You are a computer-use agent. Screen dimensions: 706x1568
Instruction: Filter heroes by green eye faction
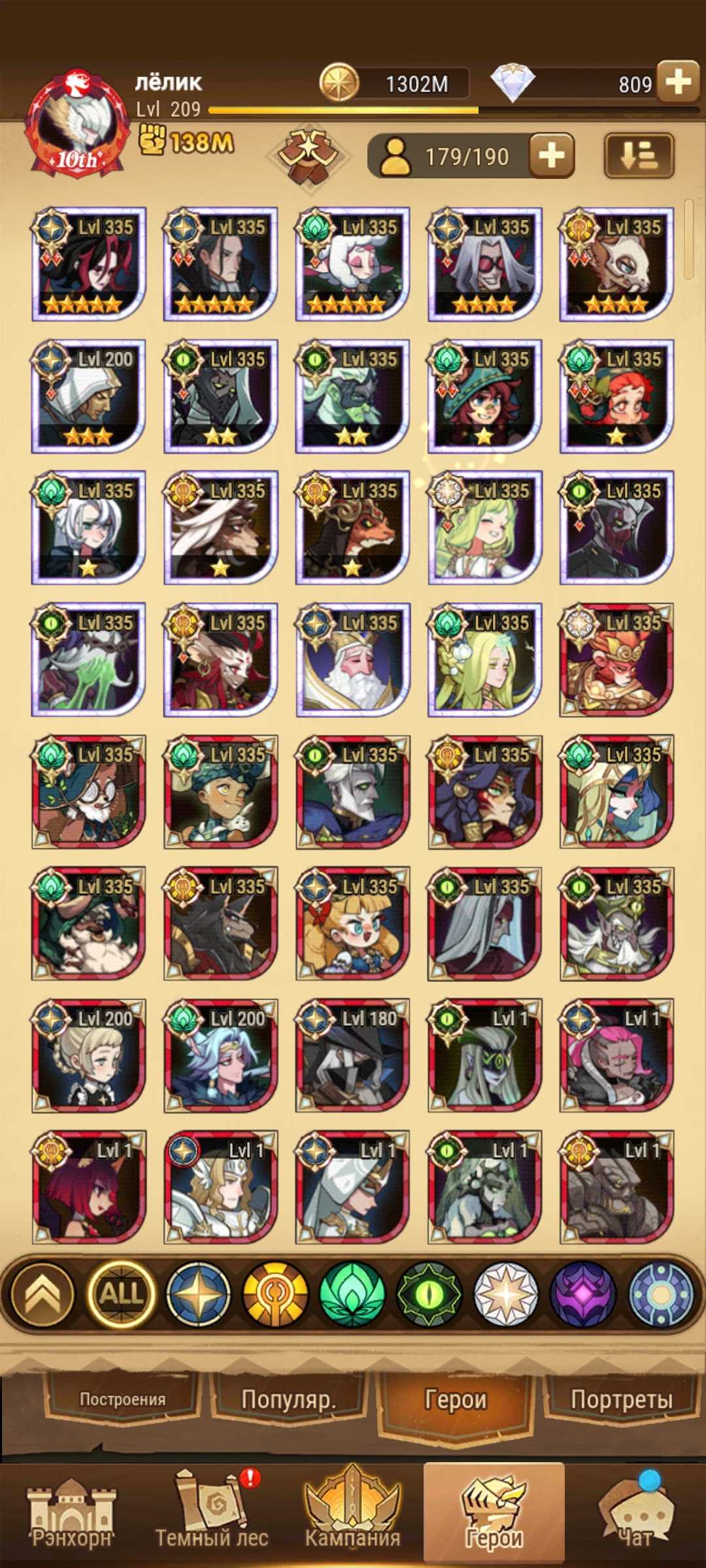point(429,1294)
